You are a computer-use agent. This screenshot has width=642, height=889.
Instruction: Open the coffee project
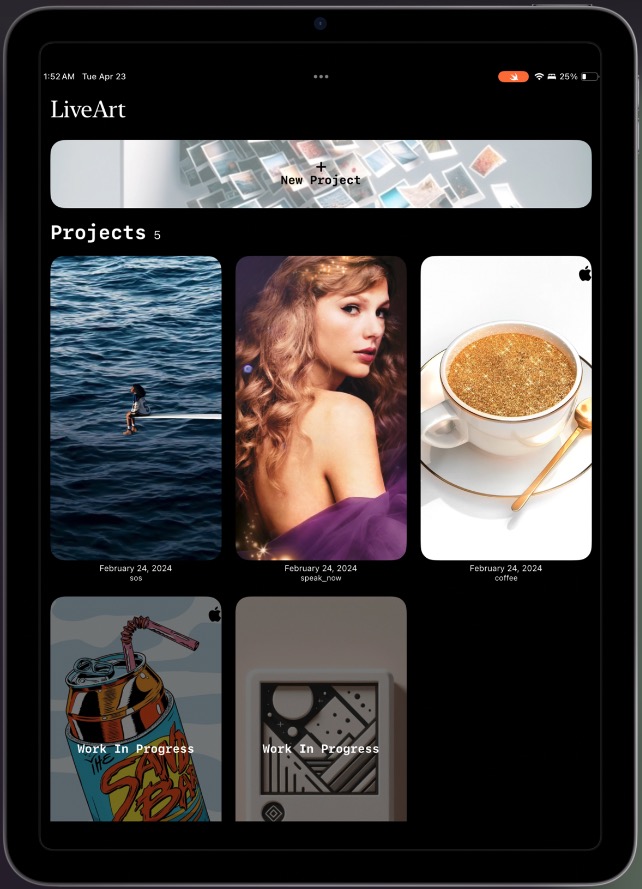click(506, 408)
